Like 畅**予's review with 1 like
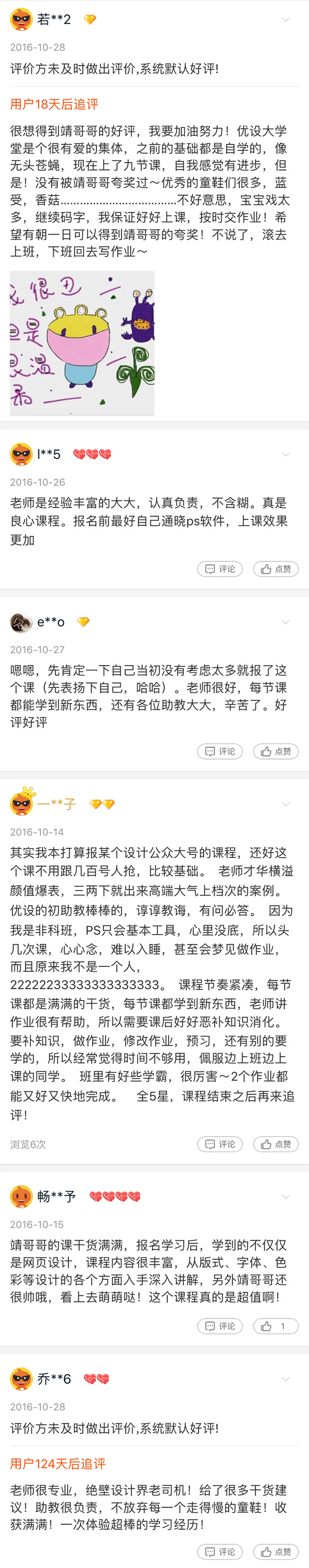309x1568 pixels. tap(276, 1326)
